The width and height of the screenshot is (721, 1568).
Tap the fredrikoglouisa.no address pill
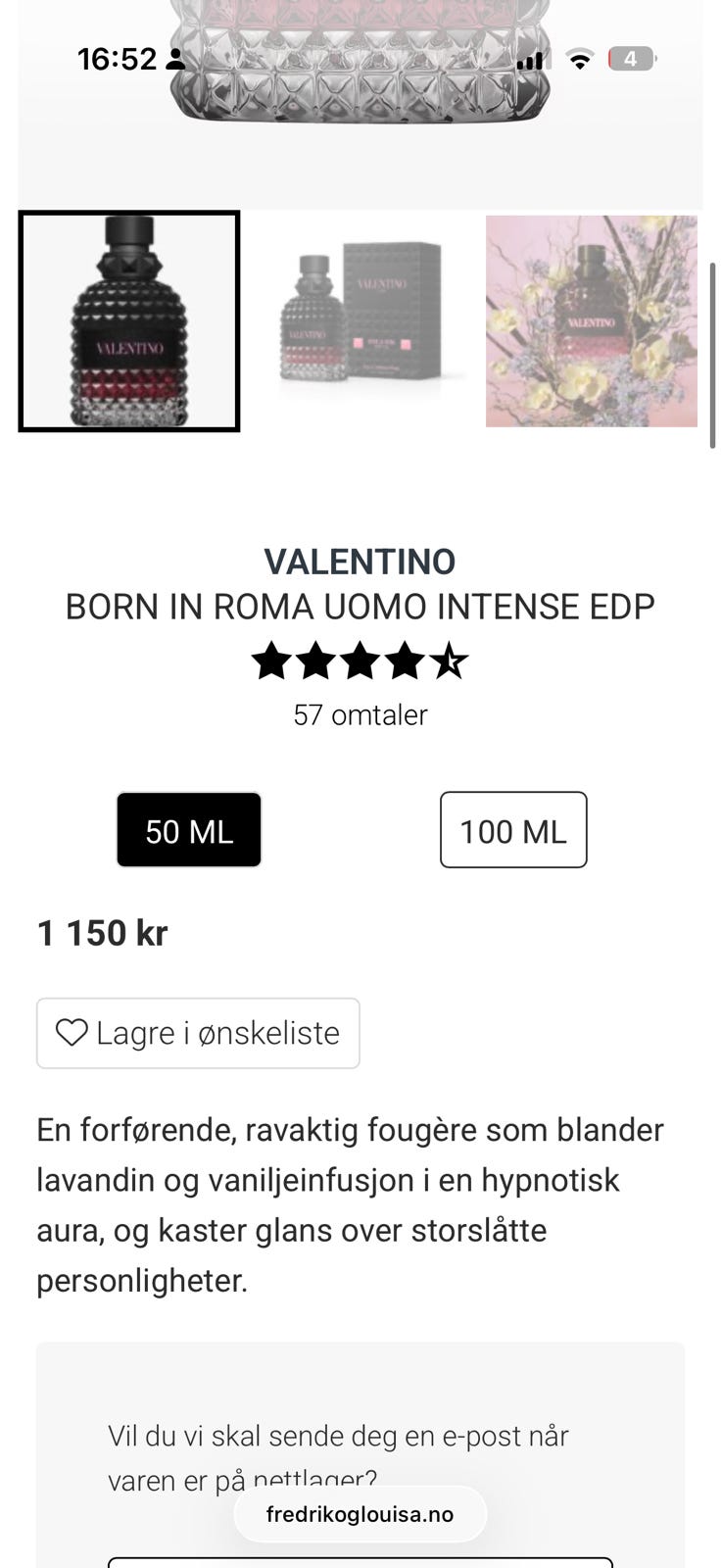360,1513
